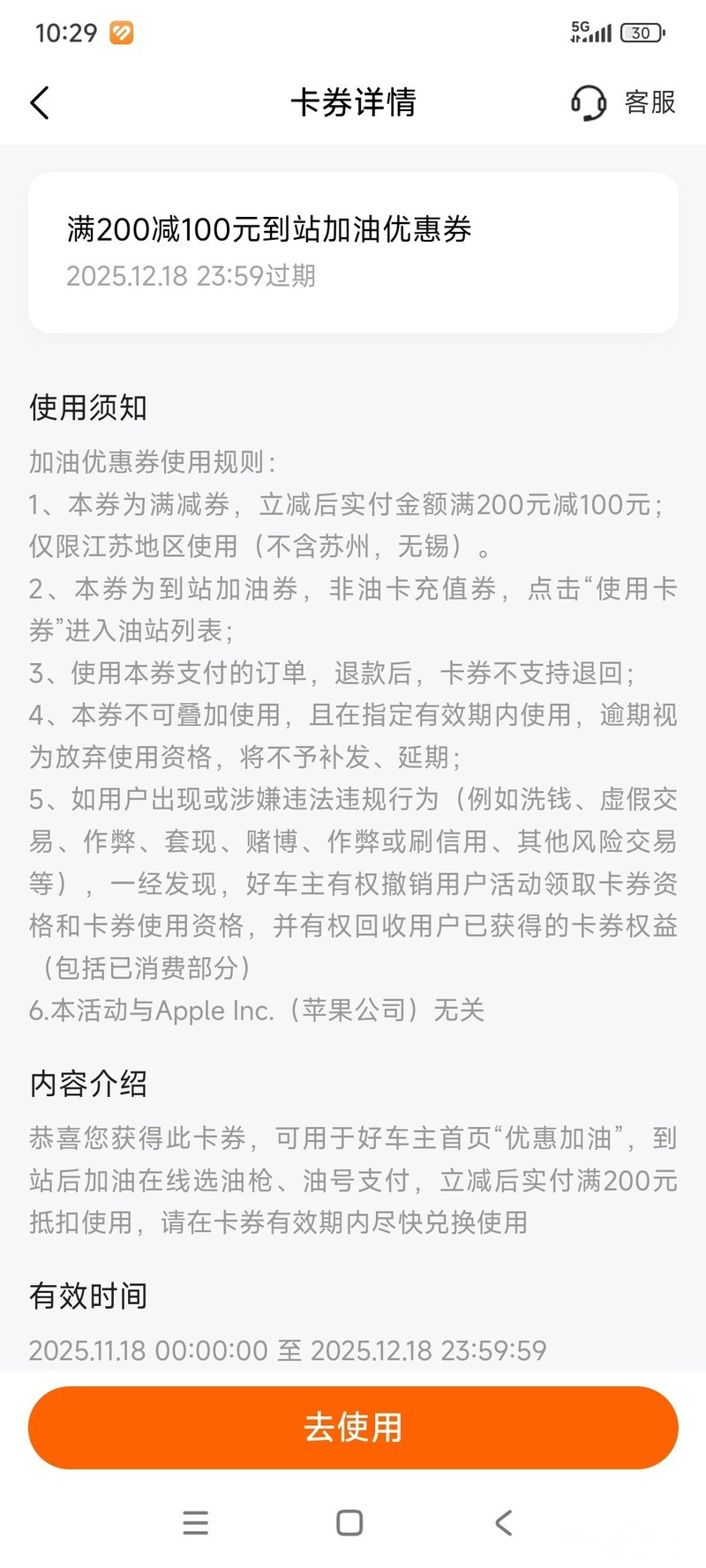This screenshot has height=1568, width=706.
Task: Tap the orange 去使用 button
Action: [x=353, y=1427]
